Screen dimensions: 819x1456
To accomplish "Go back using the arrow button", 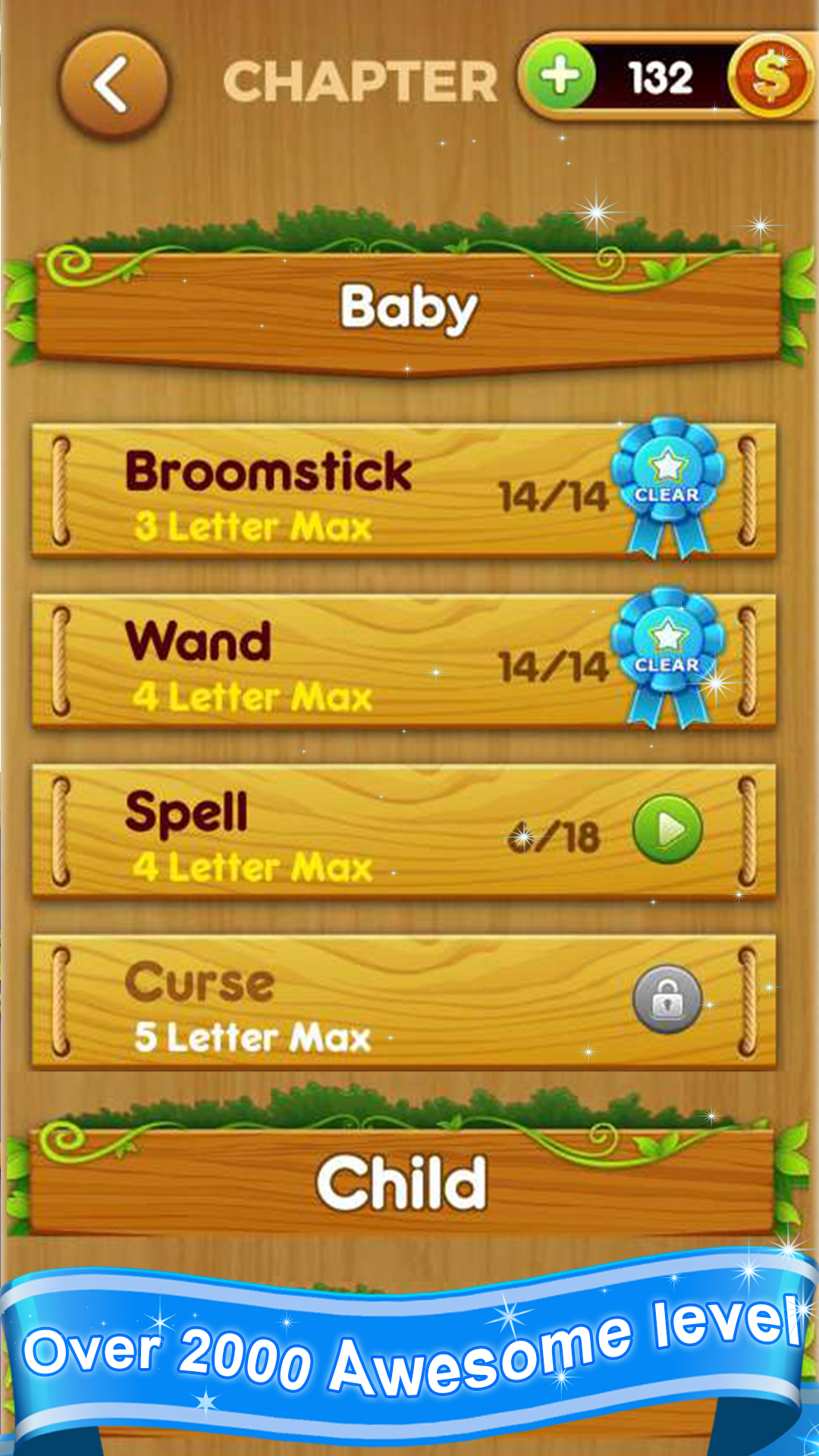I will click(113, 85).
